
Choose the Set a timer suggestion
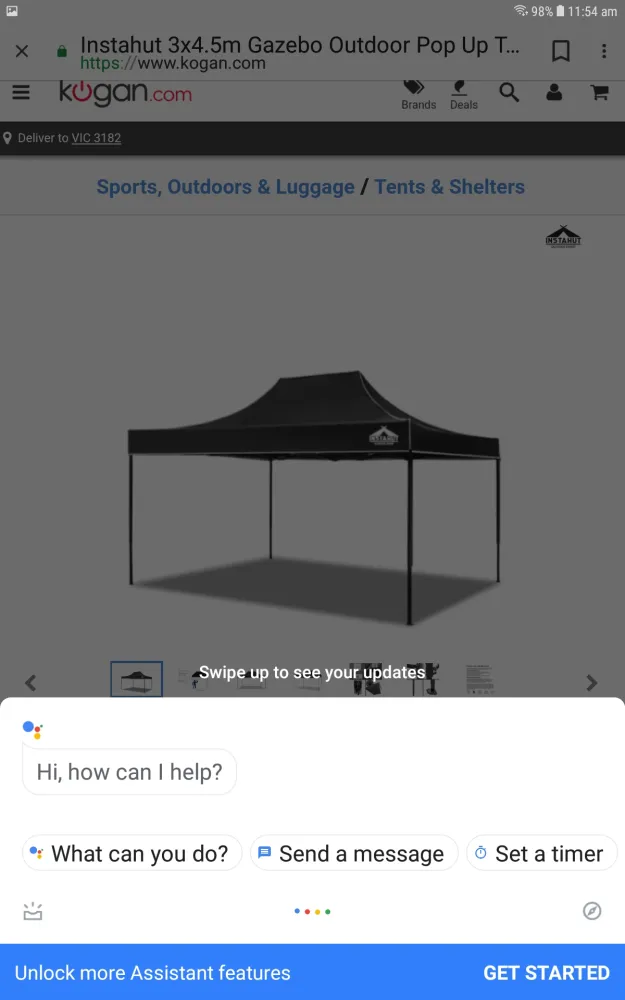point(541,853)
